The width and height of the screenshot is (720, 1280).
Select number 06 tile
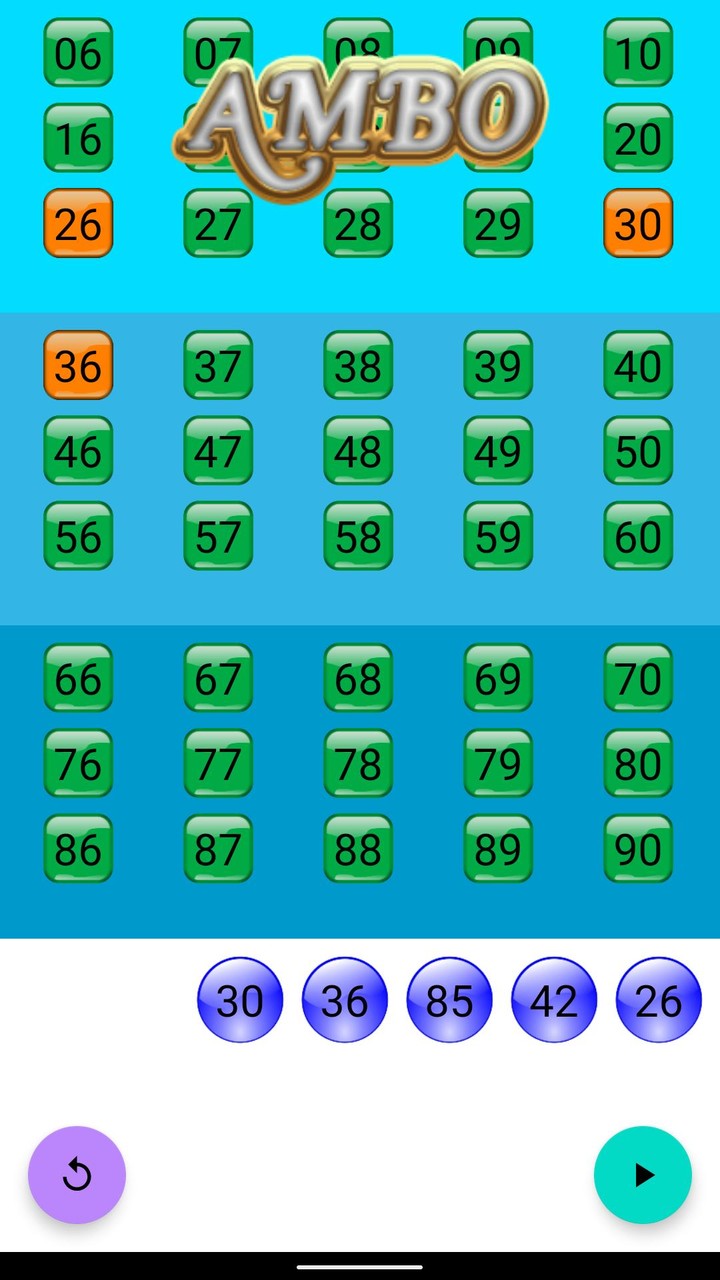click(78, 53)
